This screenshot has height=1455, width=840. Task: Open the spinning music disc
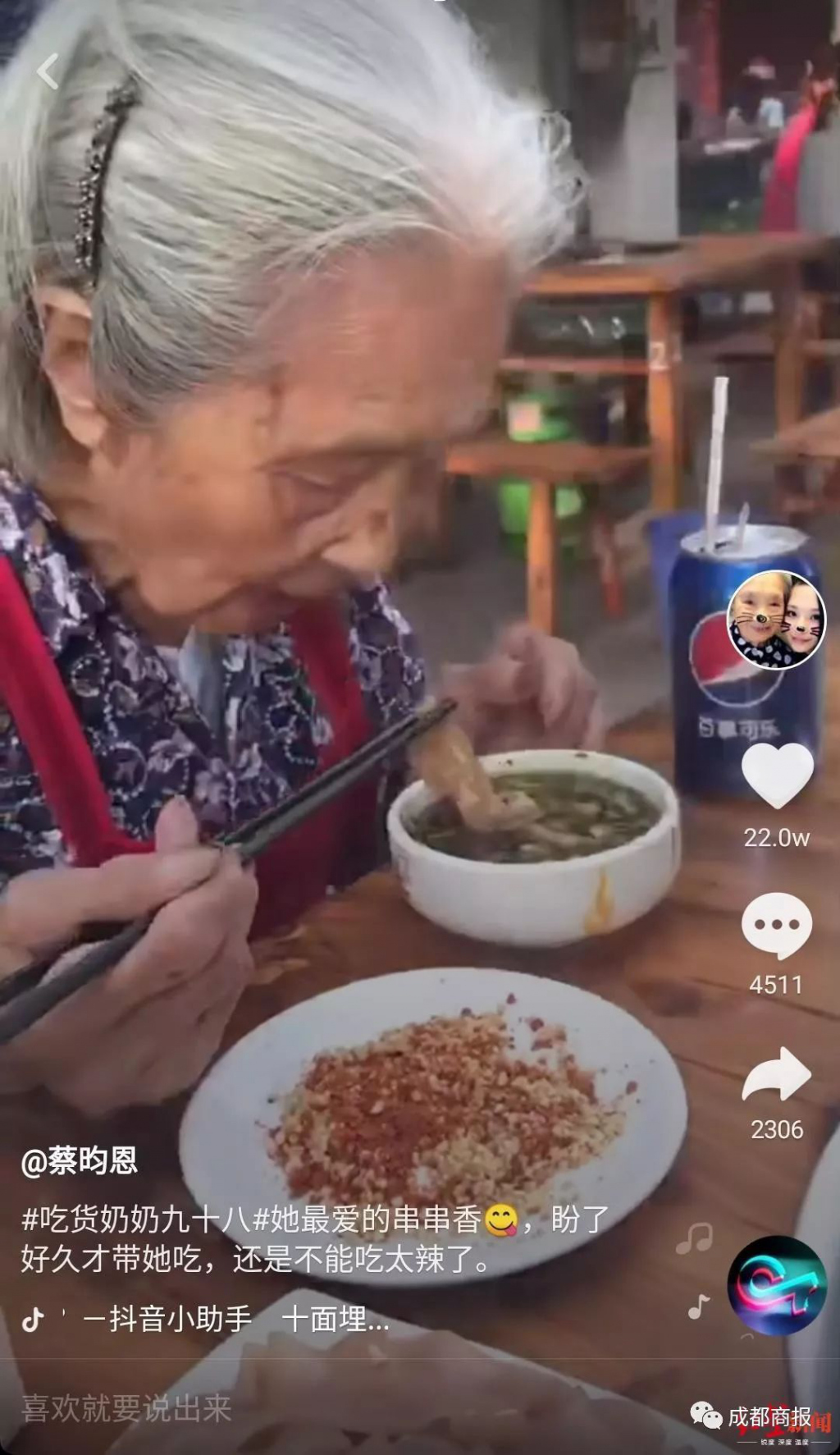pos(776,1285)
